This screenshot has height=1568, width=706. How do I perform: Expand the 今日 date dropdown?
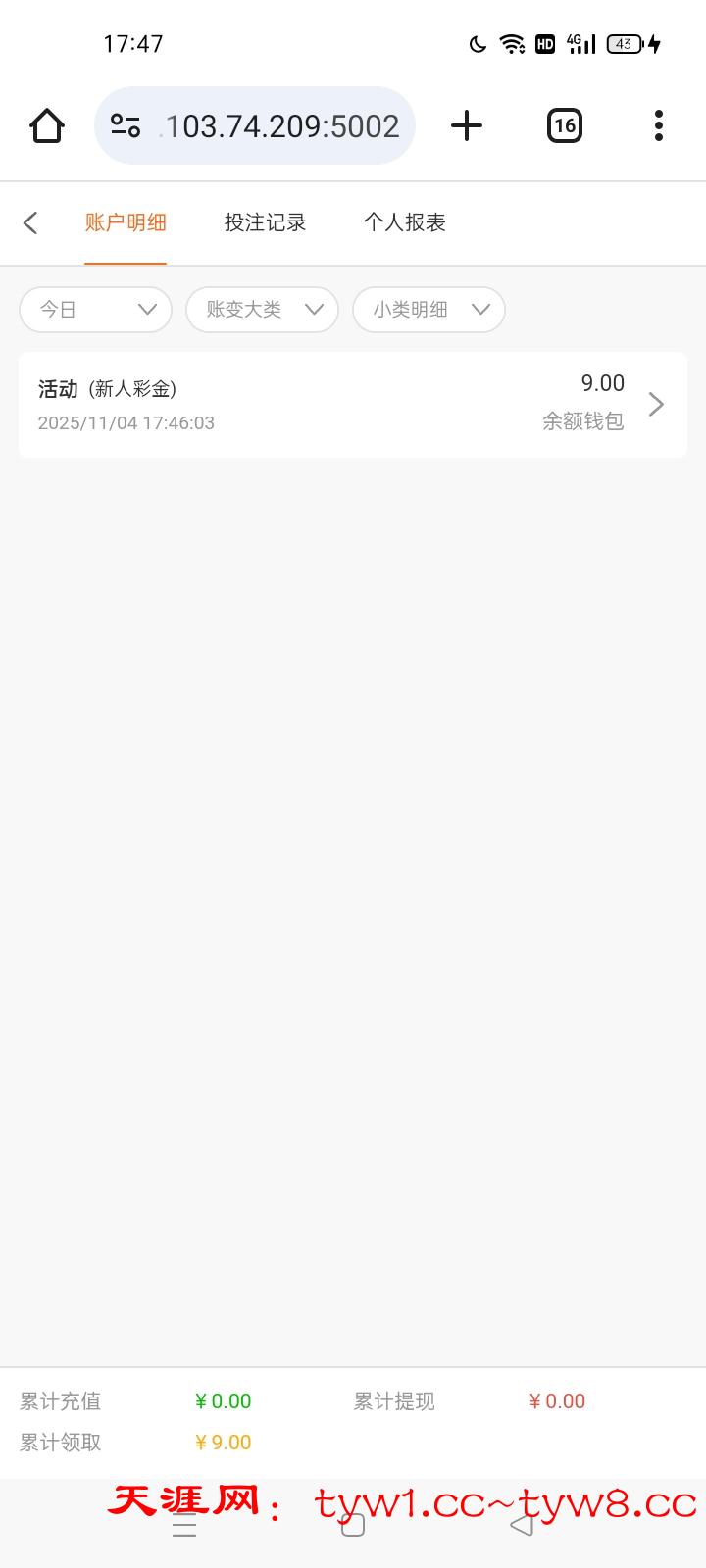click(95, 310)
